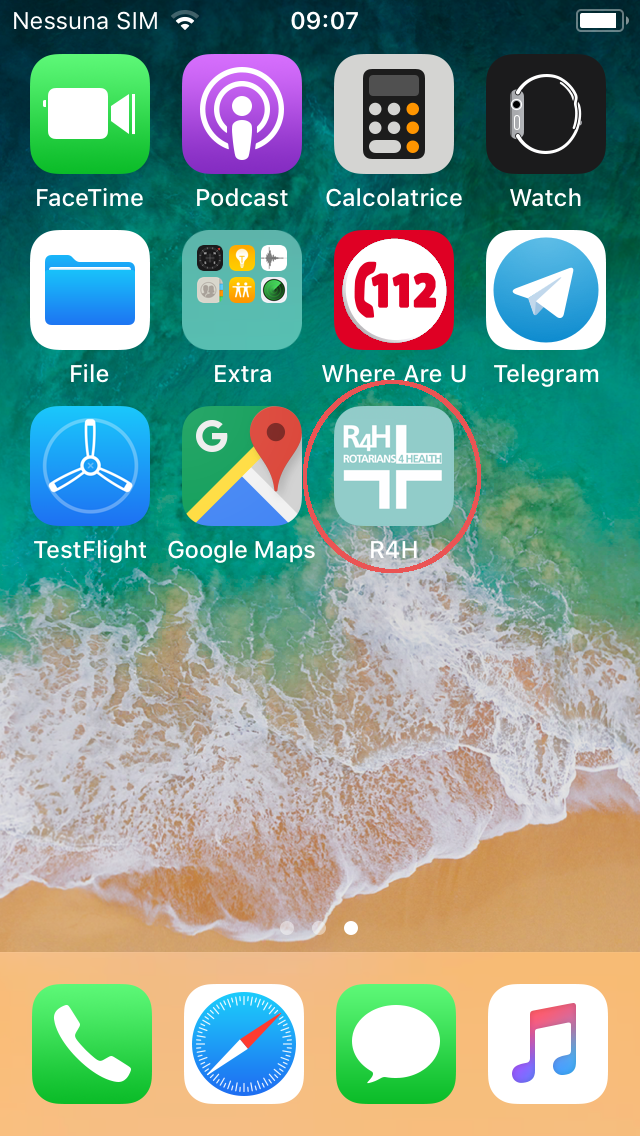
Task: Open the Music app in the dock
Action: [x=548, y=1043]
